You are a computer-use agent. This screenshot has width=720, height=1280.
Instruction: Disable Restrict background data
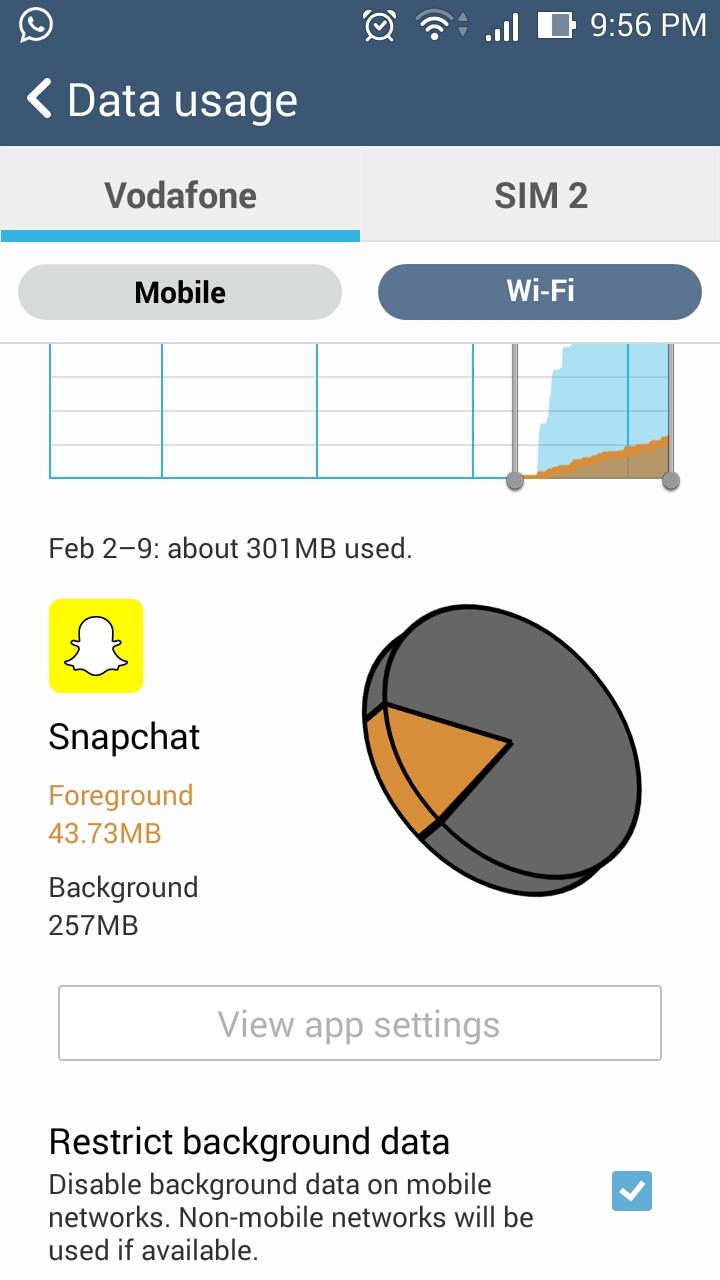[631, 1192]
